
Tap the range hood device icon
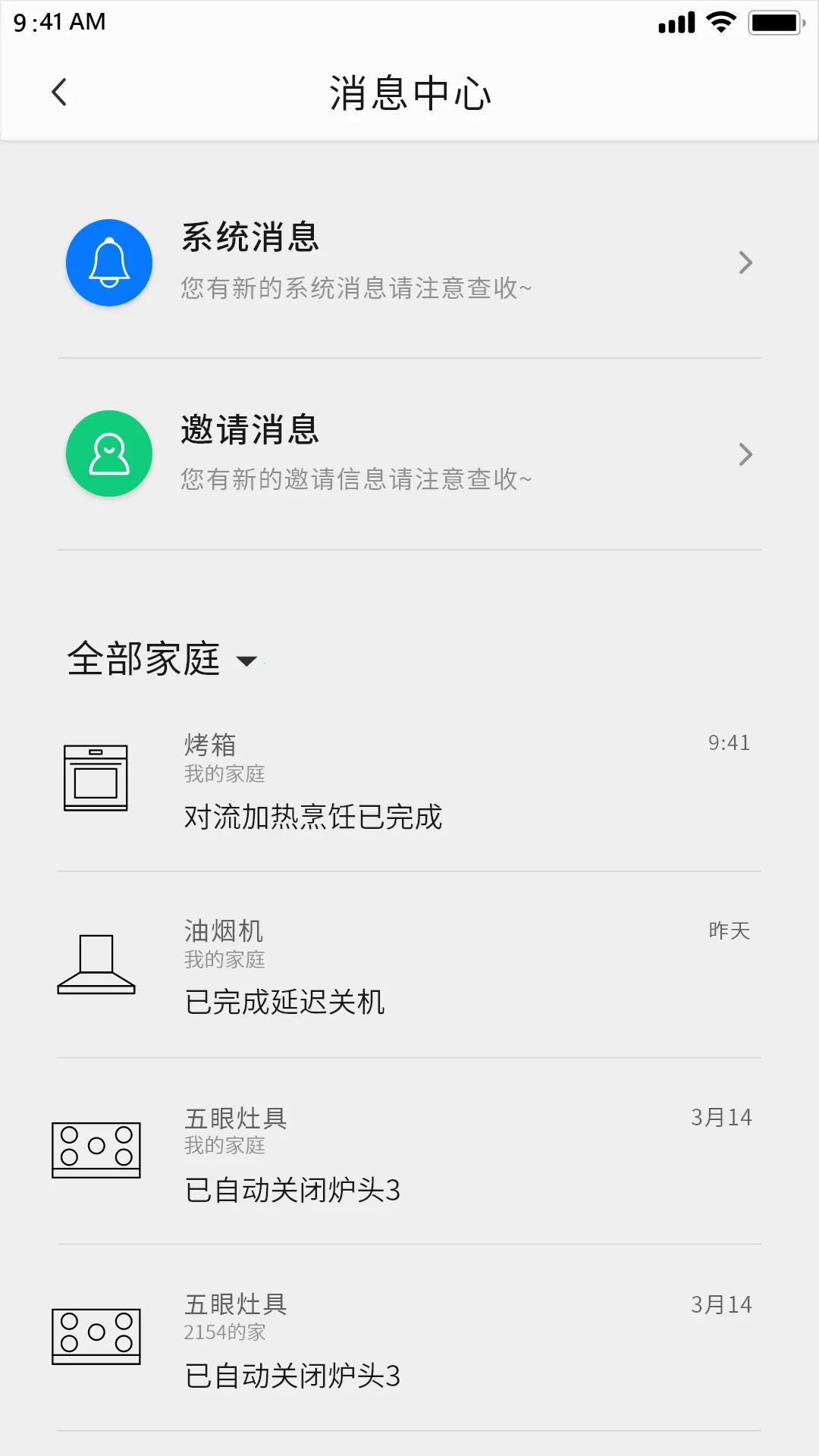[x=96, y=962]
